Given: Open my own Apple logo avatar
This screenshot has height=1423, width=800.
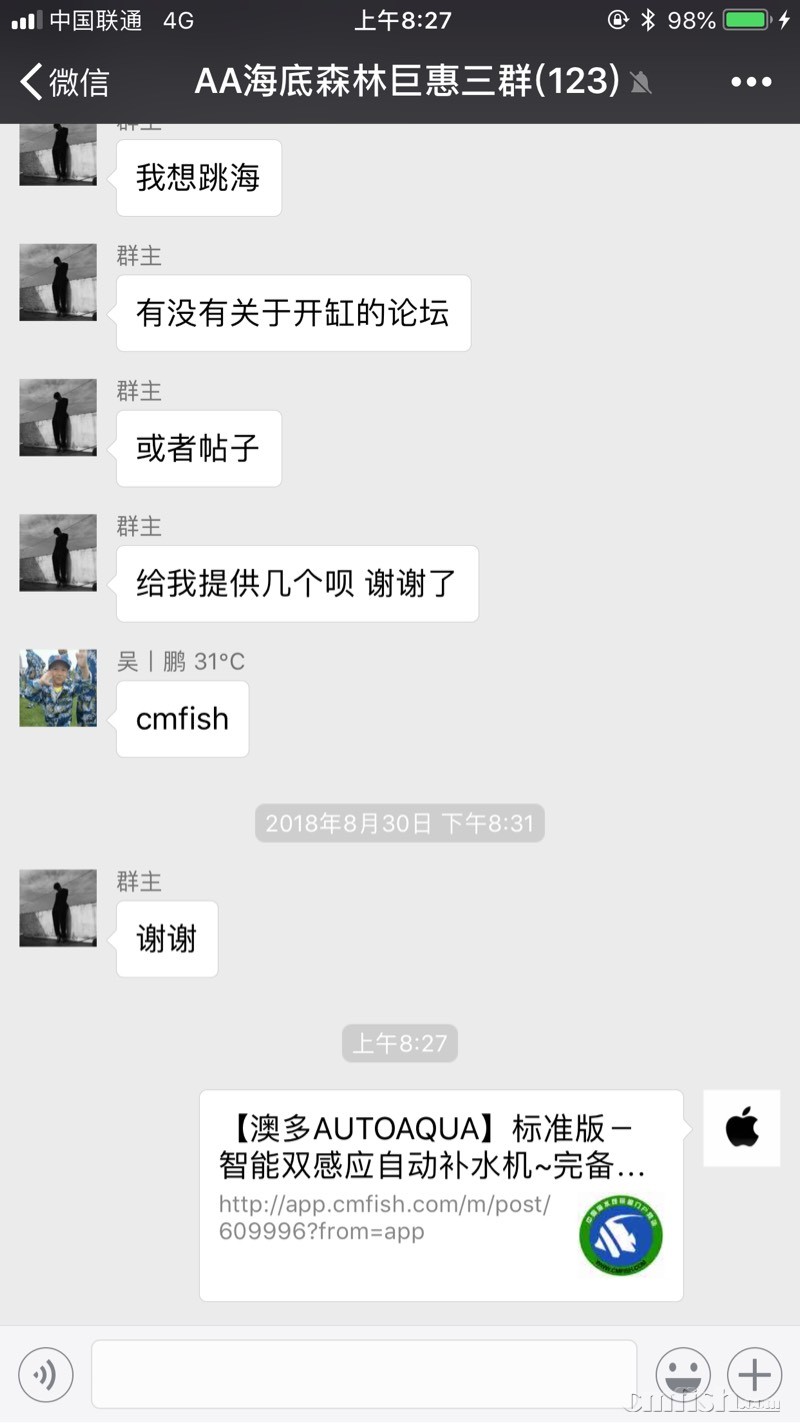Looking at the screenshot, I should 741,1128.
